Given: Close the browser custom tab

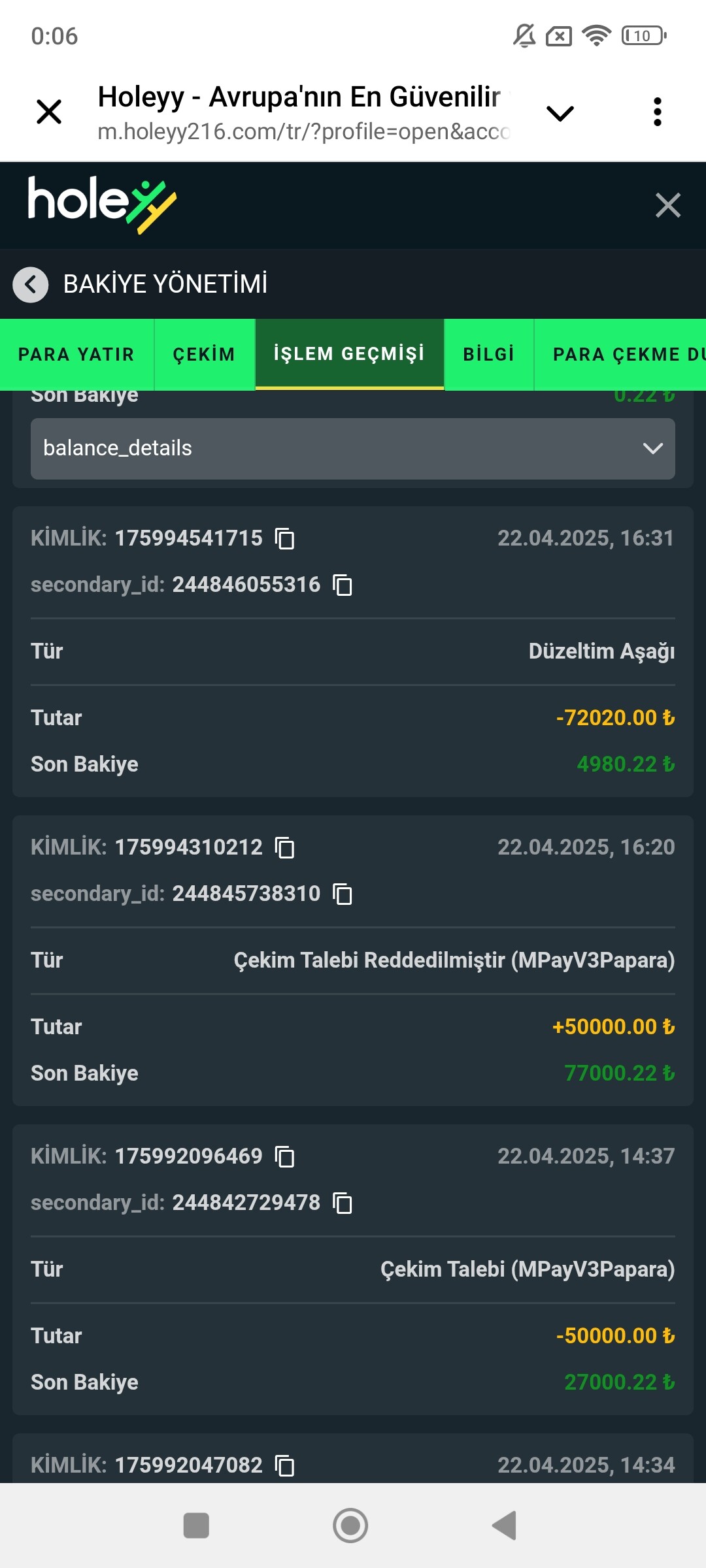Looking at the screenshot, I should 49,112.
